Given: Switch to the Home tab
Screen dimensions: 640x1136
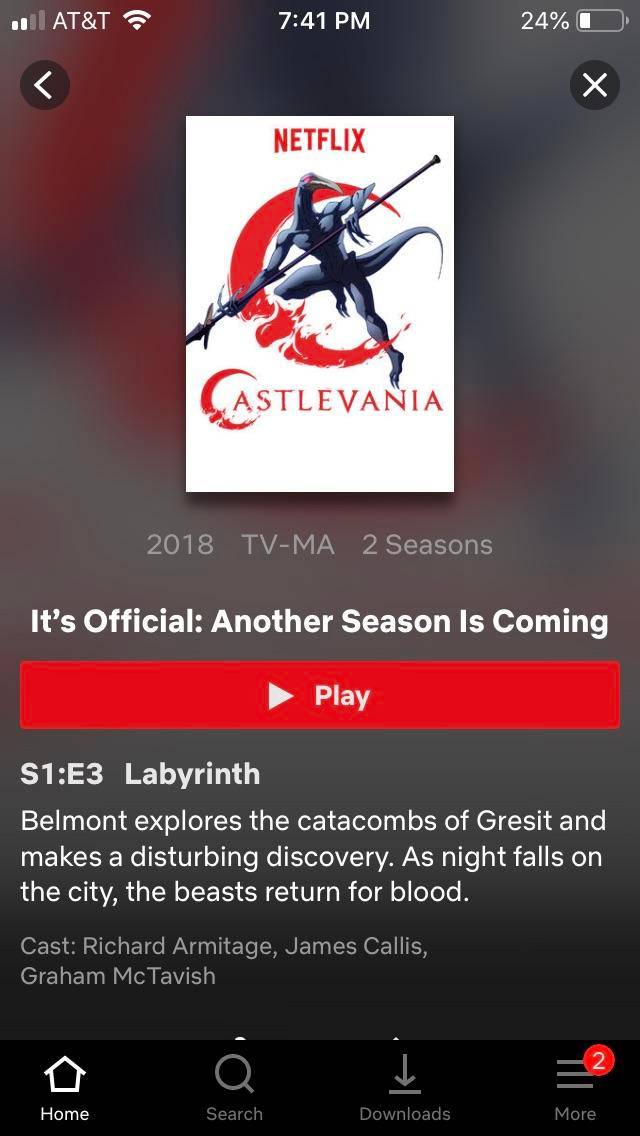Looking at the screenshot, I should coord(64,1088).
